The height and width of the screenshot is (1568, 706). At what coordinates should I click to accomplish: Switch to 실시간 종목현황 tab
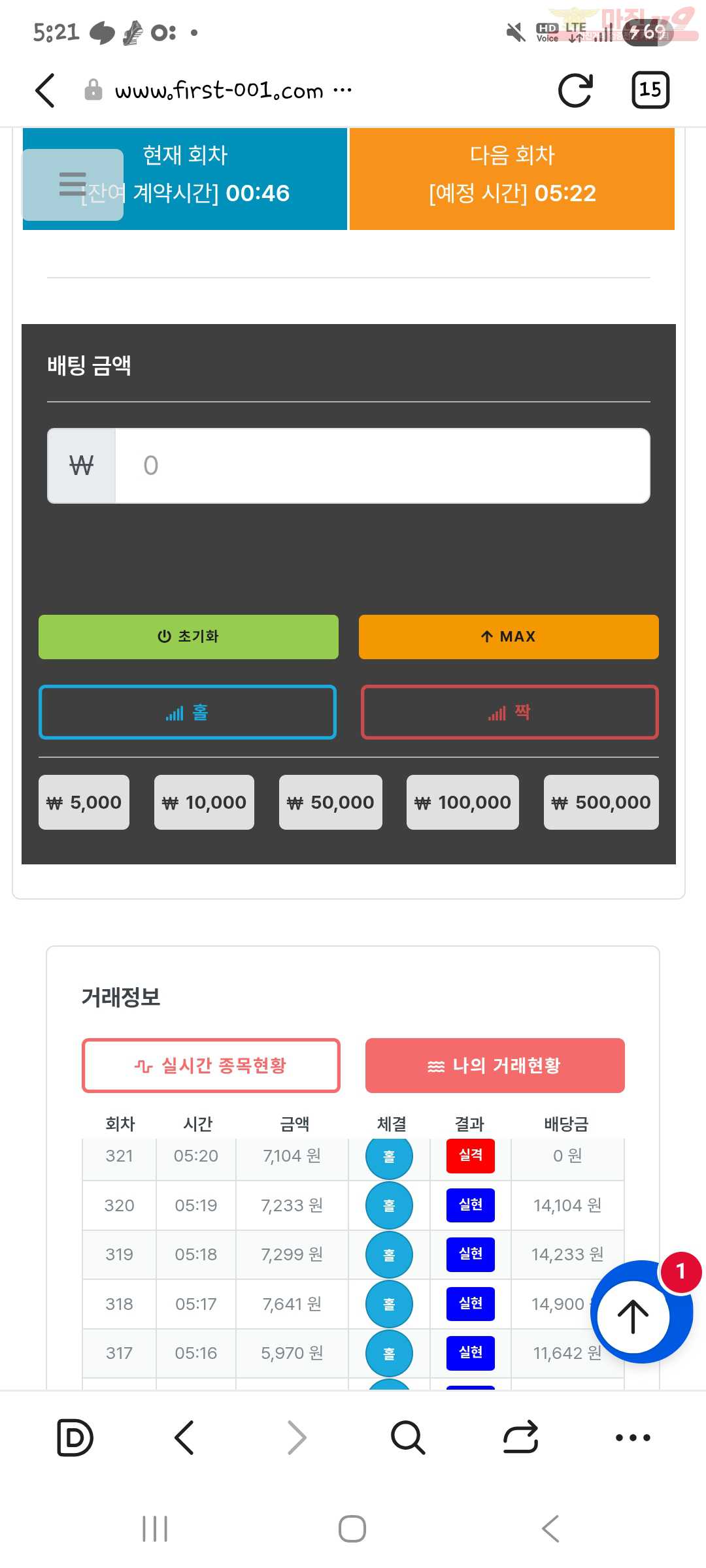click(210, 1066)
